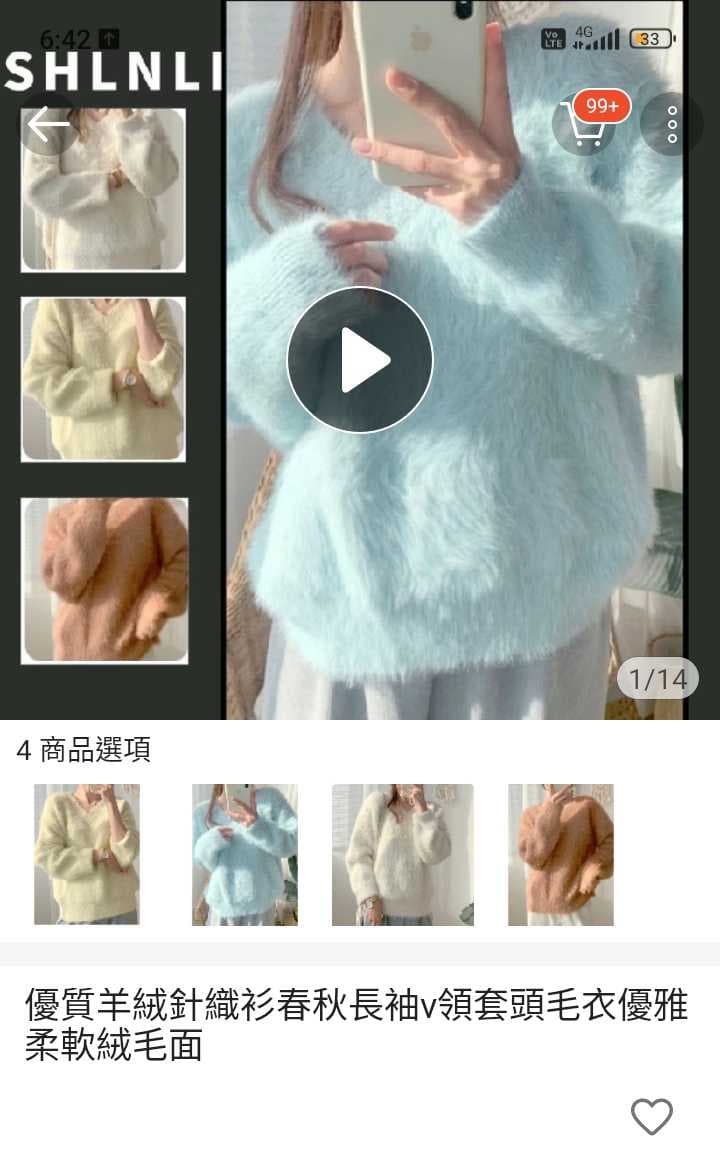Screen dimensions: 720x1156
Task: Select the yellow sweater option
Action: 87,854
